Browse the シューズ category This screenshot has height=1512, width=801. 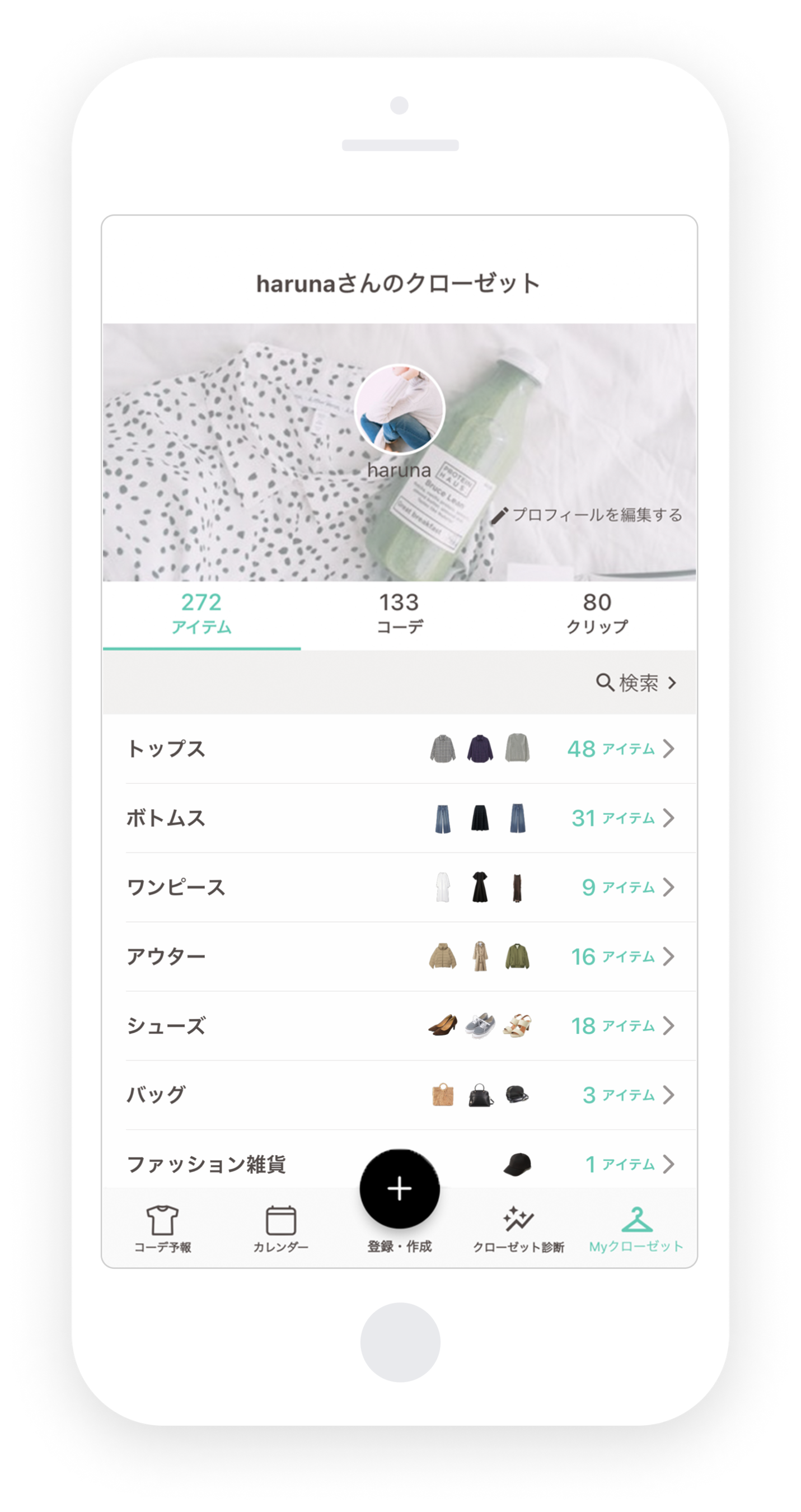pyautogui.click(x=399, y=1026)
